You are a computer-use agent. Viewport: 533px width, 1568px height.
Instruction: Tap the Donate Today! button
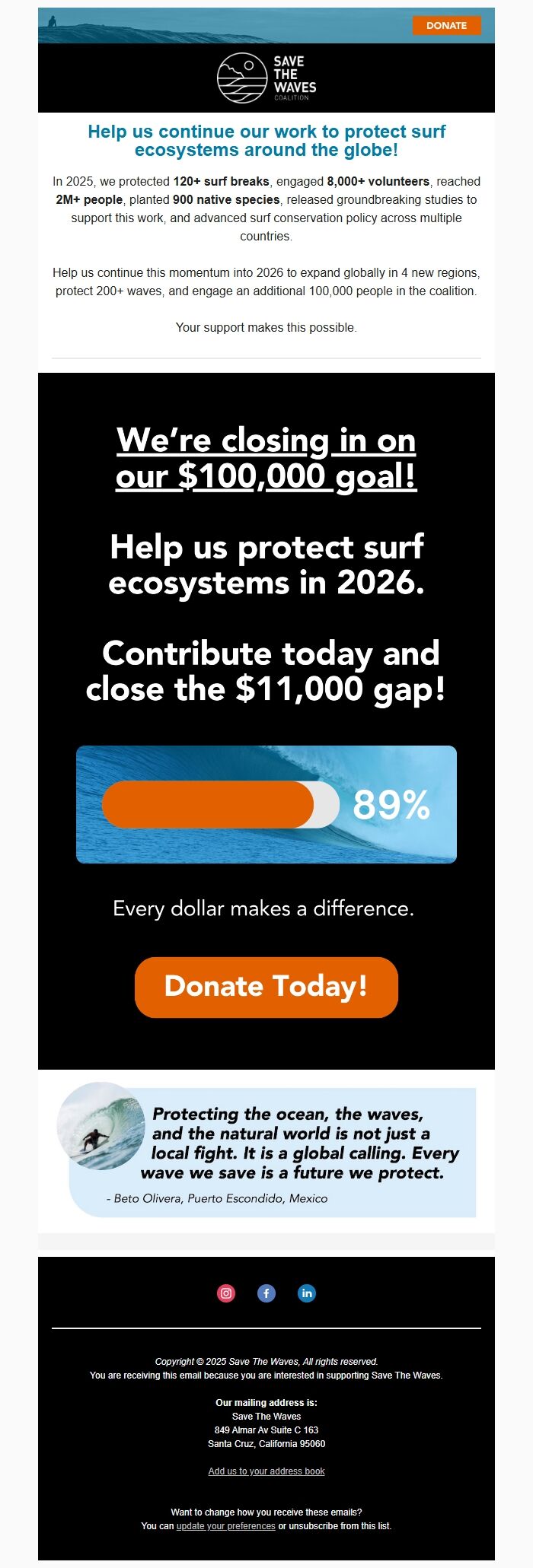tap(266, 987)
